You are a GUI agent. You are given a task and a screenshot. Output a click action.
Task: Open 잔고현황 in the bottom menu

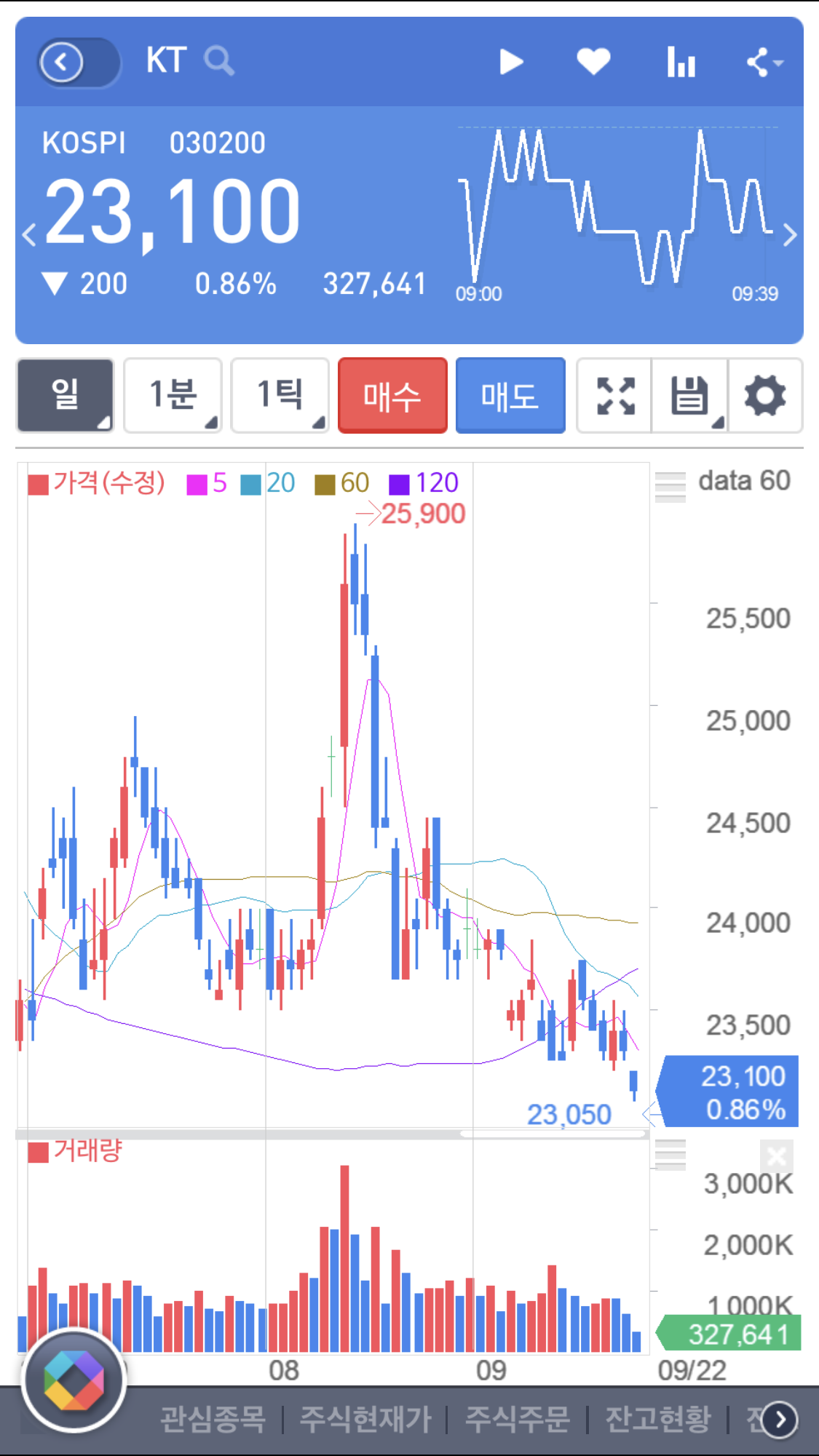657,1419
